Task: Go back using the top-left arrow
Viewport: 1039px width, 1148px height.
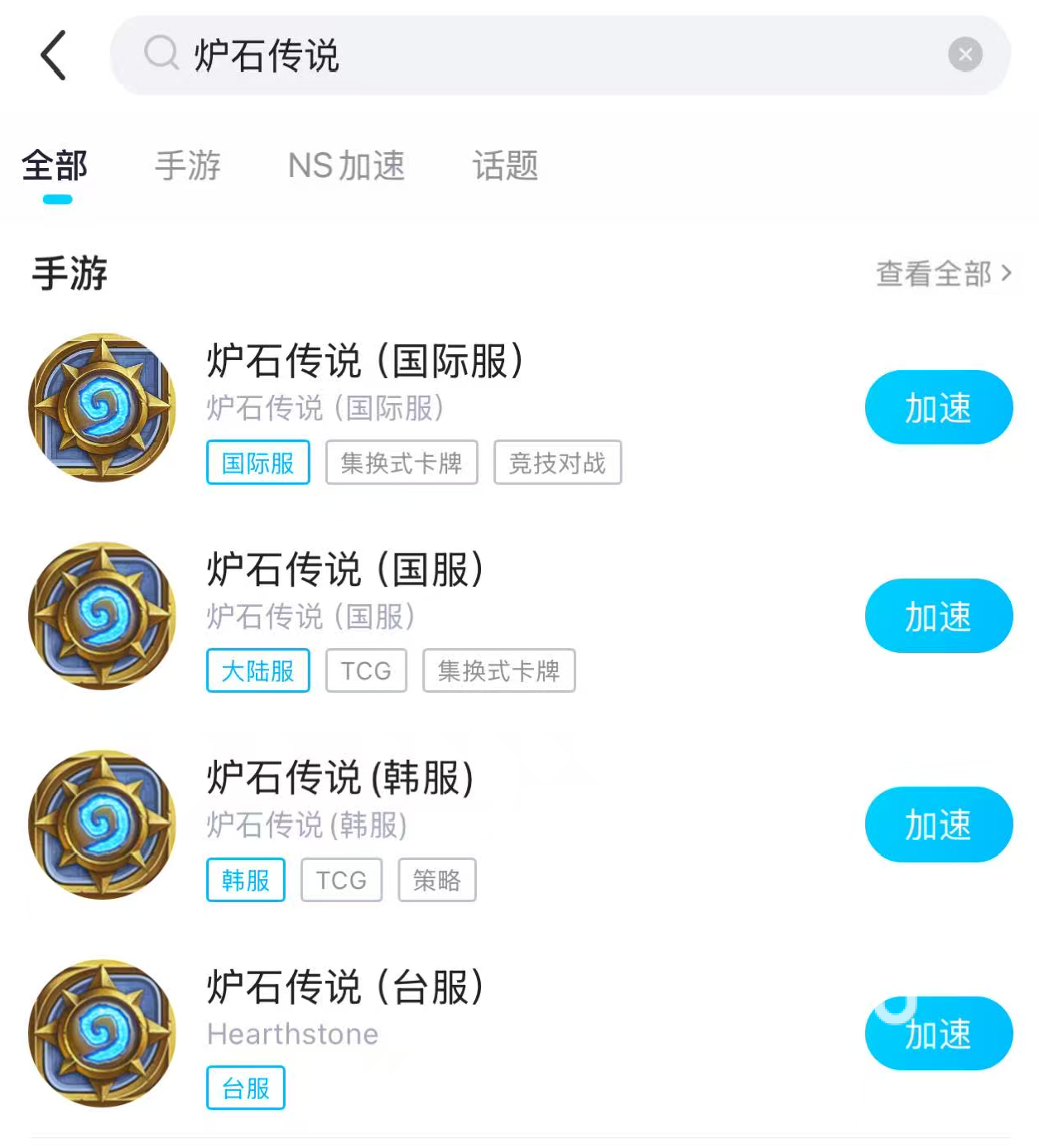Action: [54, 55]
